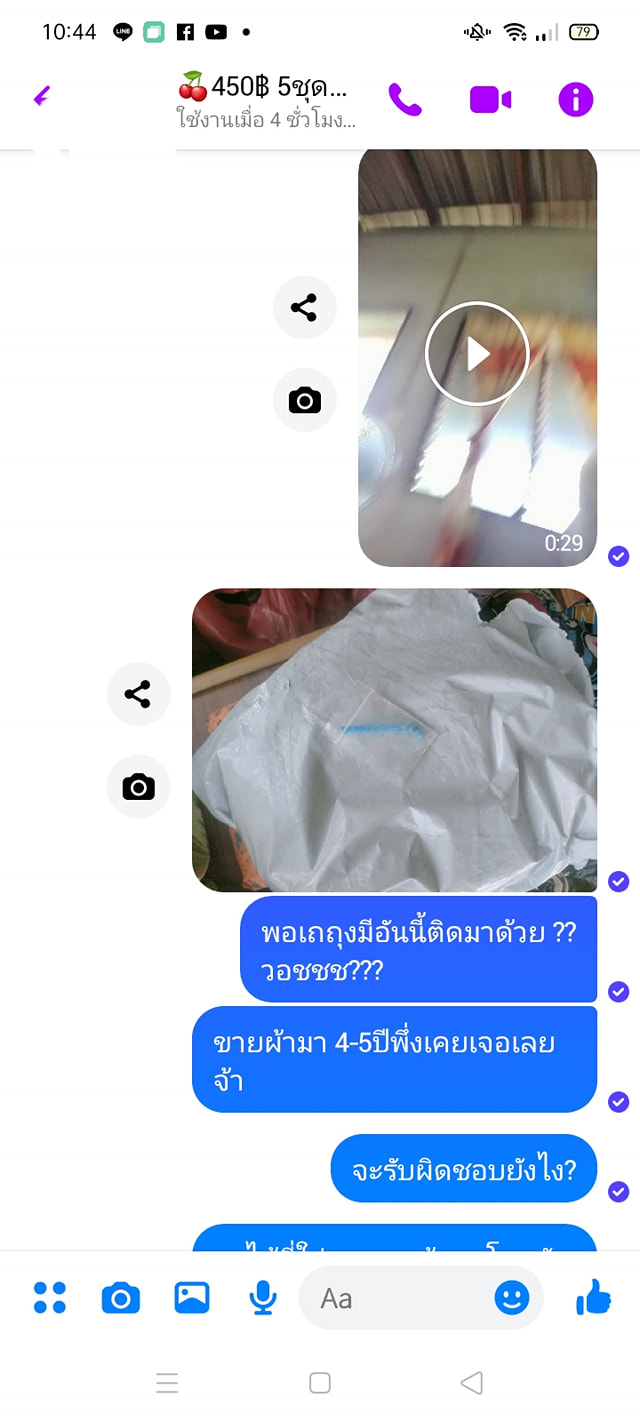This screenshot has width=640, height=1422.
Task: Open the emoji picker
Action: (x=511, y=1298)
